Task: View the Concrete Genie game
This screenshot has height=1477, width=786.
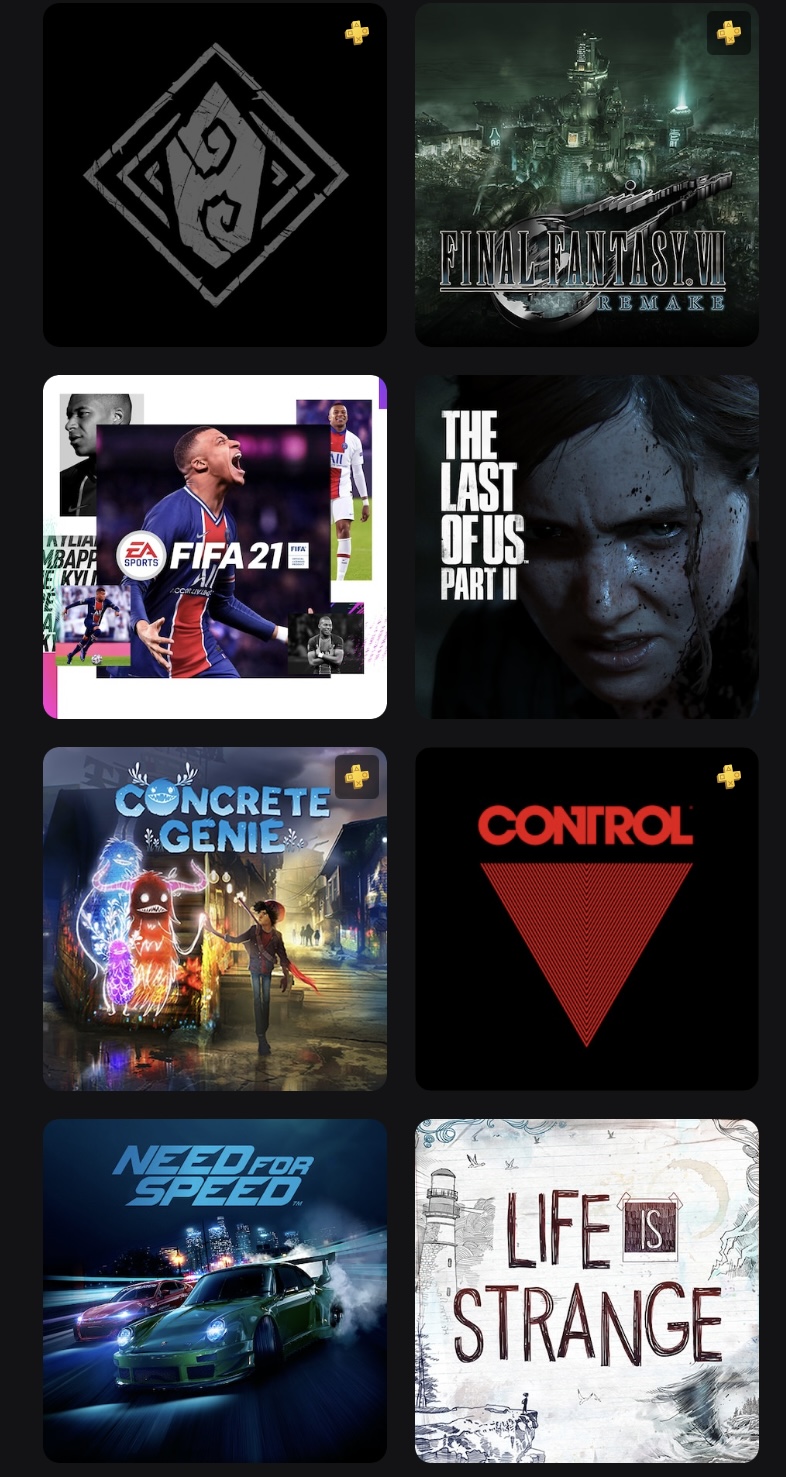Action: coord(215,919)
